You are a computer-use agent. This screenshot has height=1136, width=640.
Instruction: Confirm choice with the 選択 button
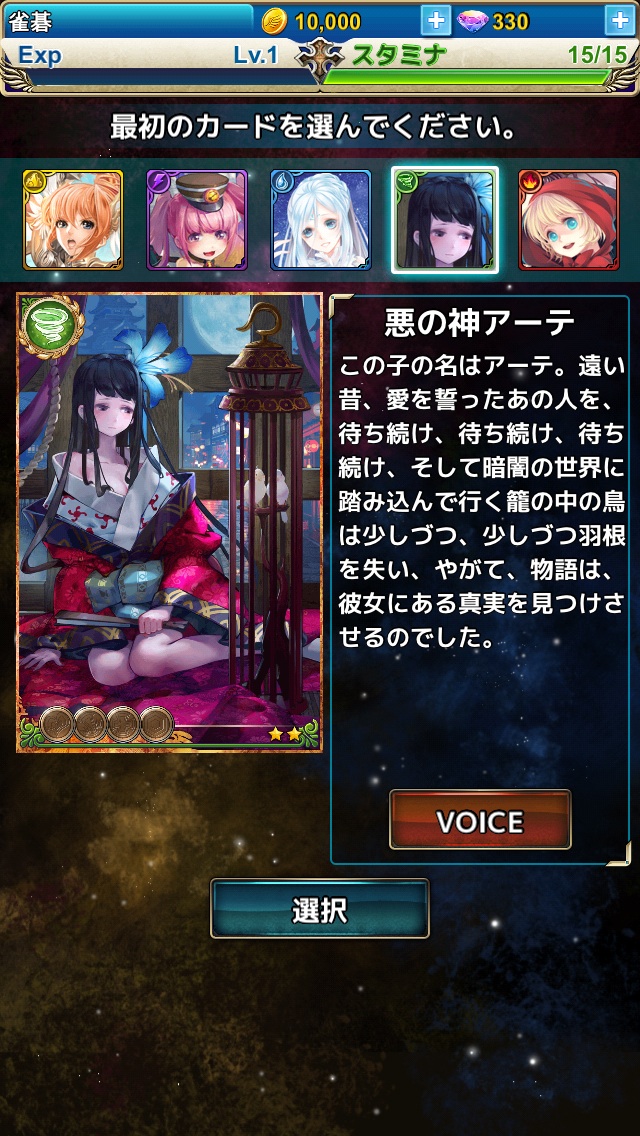[x=320, y=909]
